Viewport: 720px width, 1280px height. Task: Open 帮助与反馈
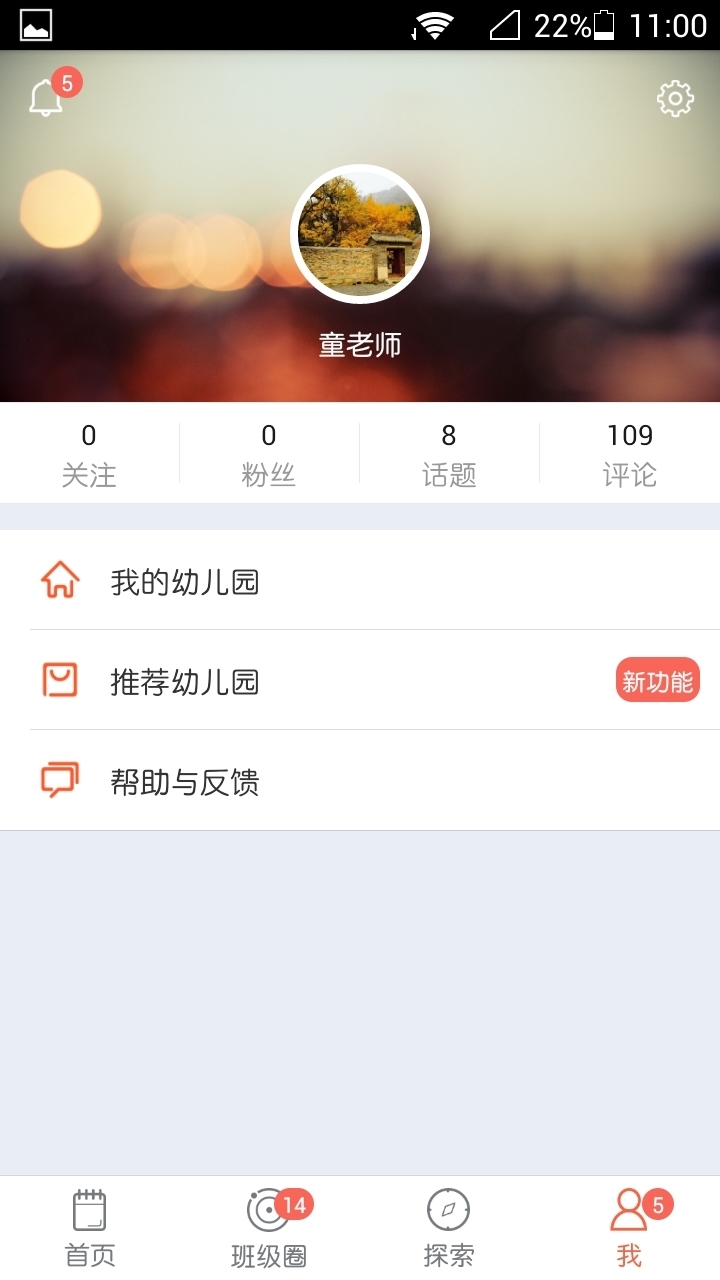(x=360, y=781)
